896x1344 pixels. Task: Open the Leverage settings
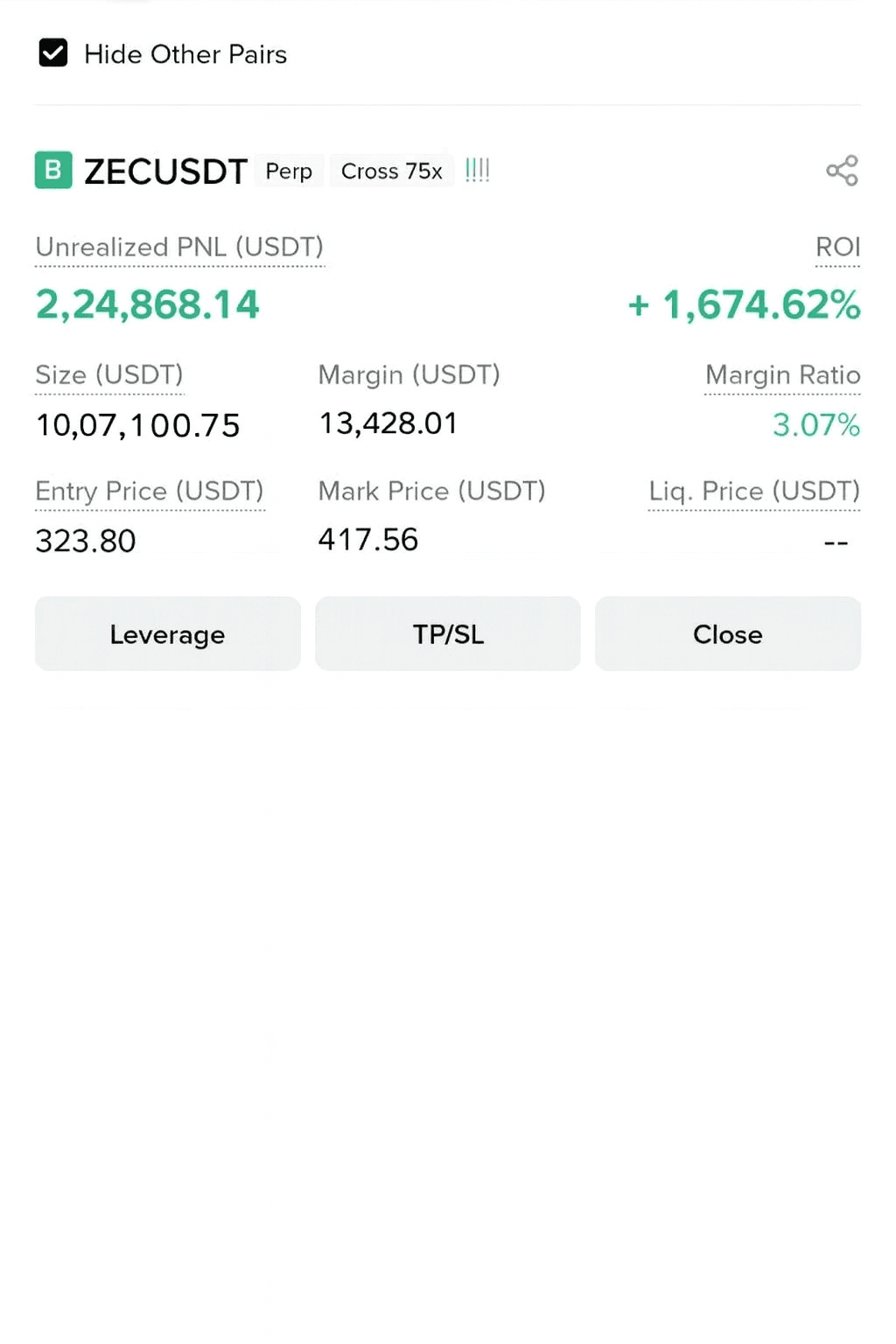pos(167,633)
